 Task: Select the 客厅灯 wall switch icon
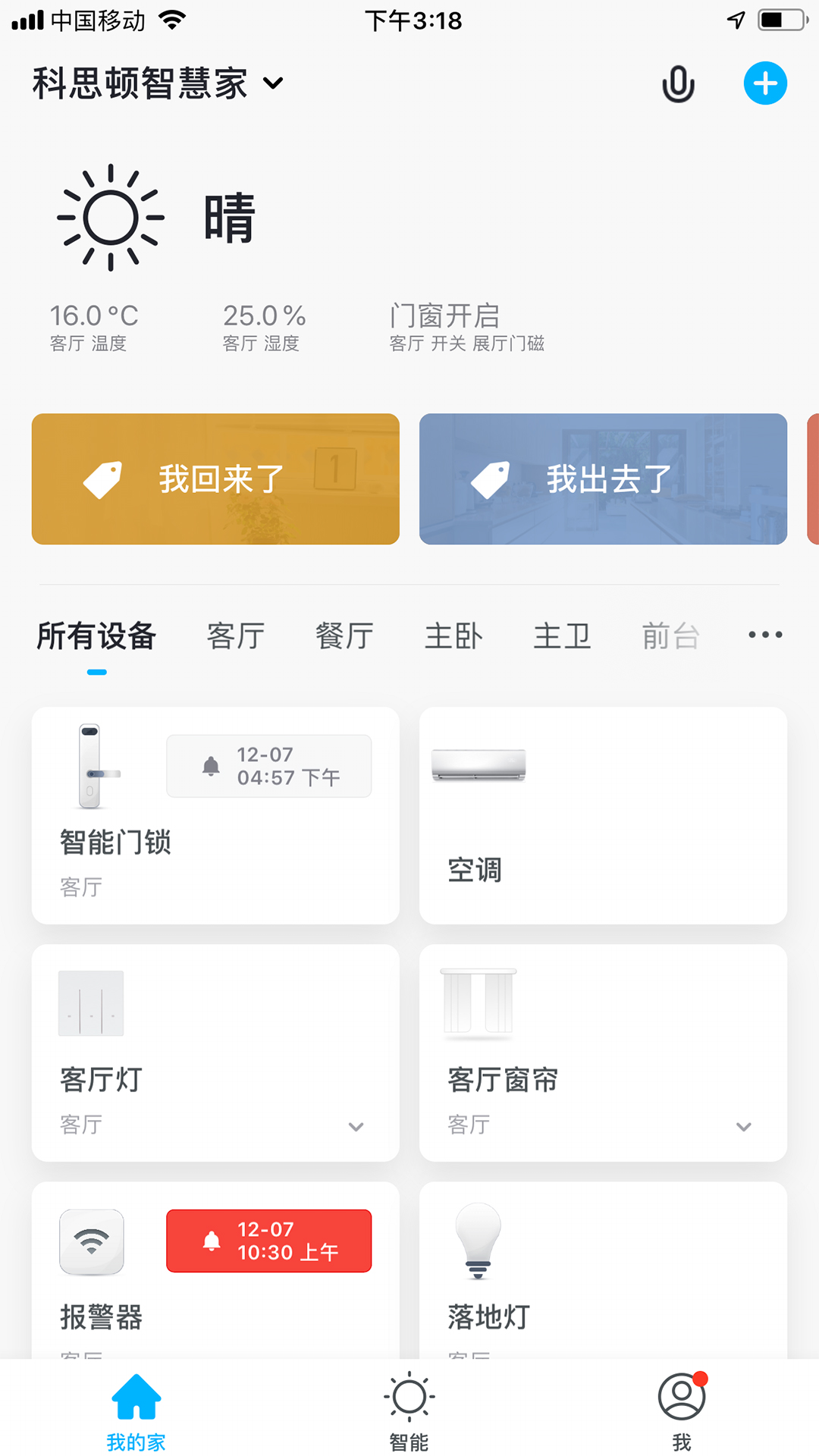[90, 1003]
